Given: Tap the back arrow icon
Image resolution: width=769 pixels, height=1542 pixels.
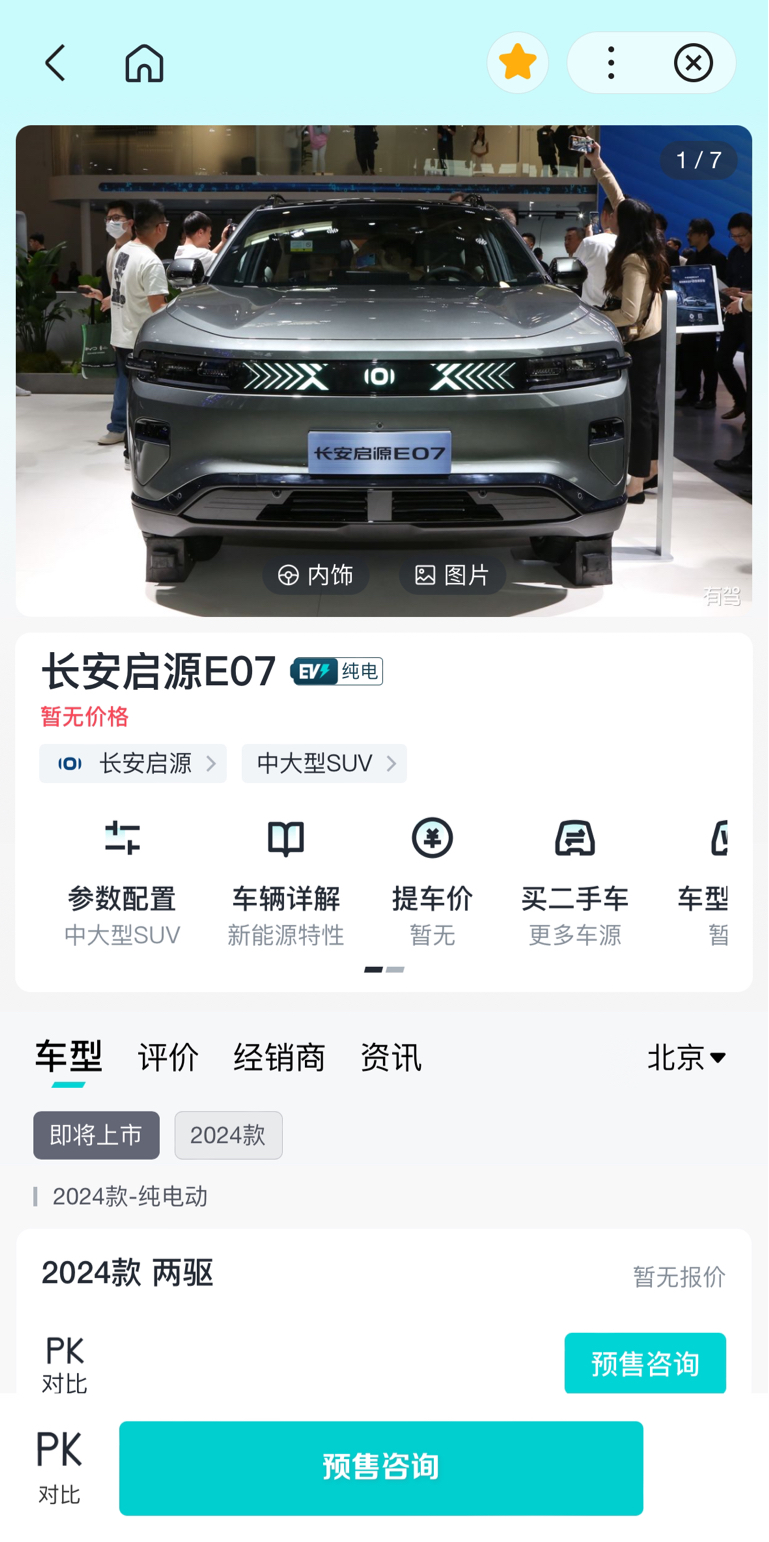Looking at the screenshot, I should [55, 62].
